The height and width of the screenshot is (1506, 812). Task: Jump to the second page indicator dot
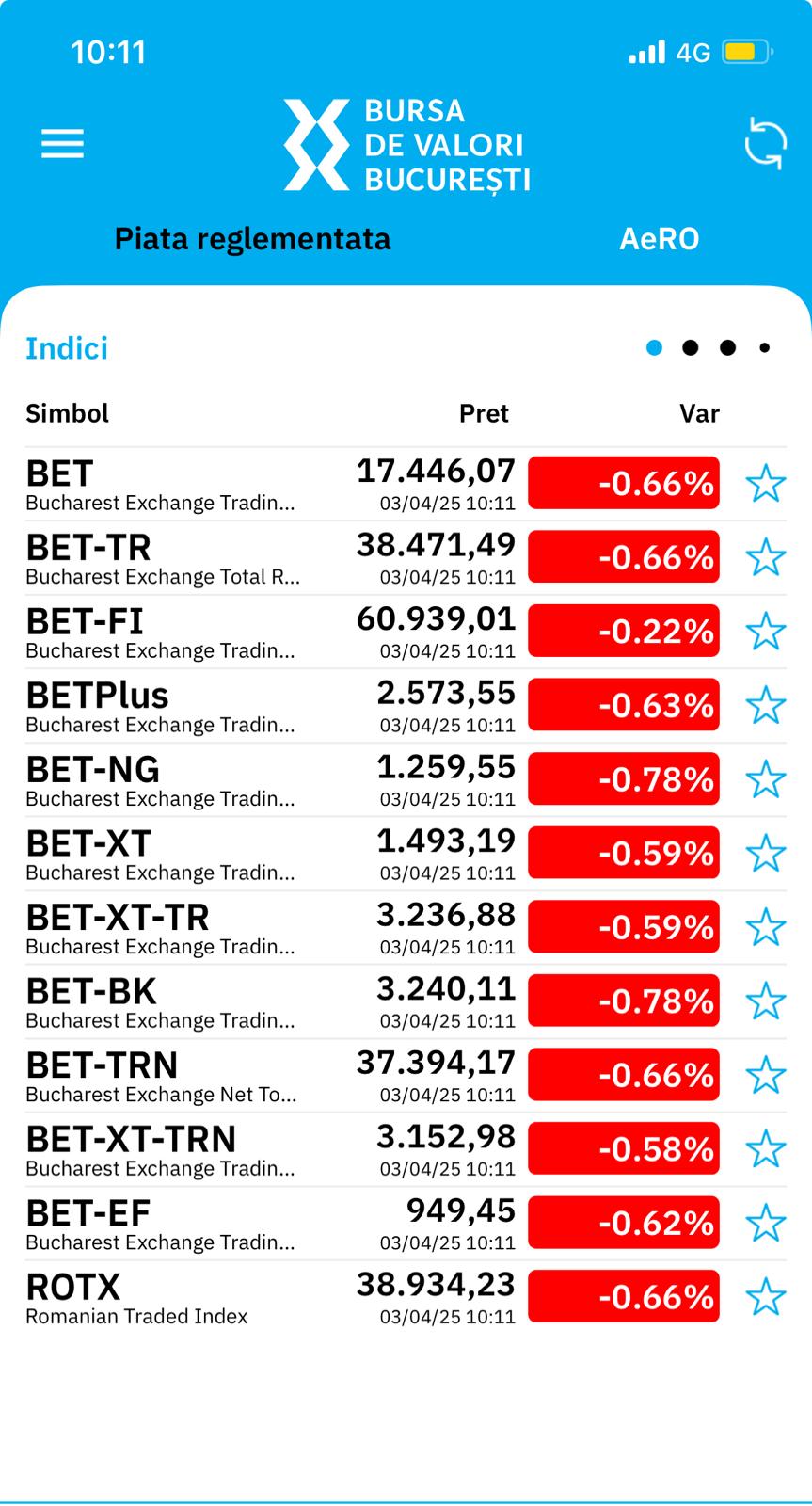[x=691, y=348]
